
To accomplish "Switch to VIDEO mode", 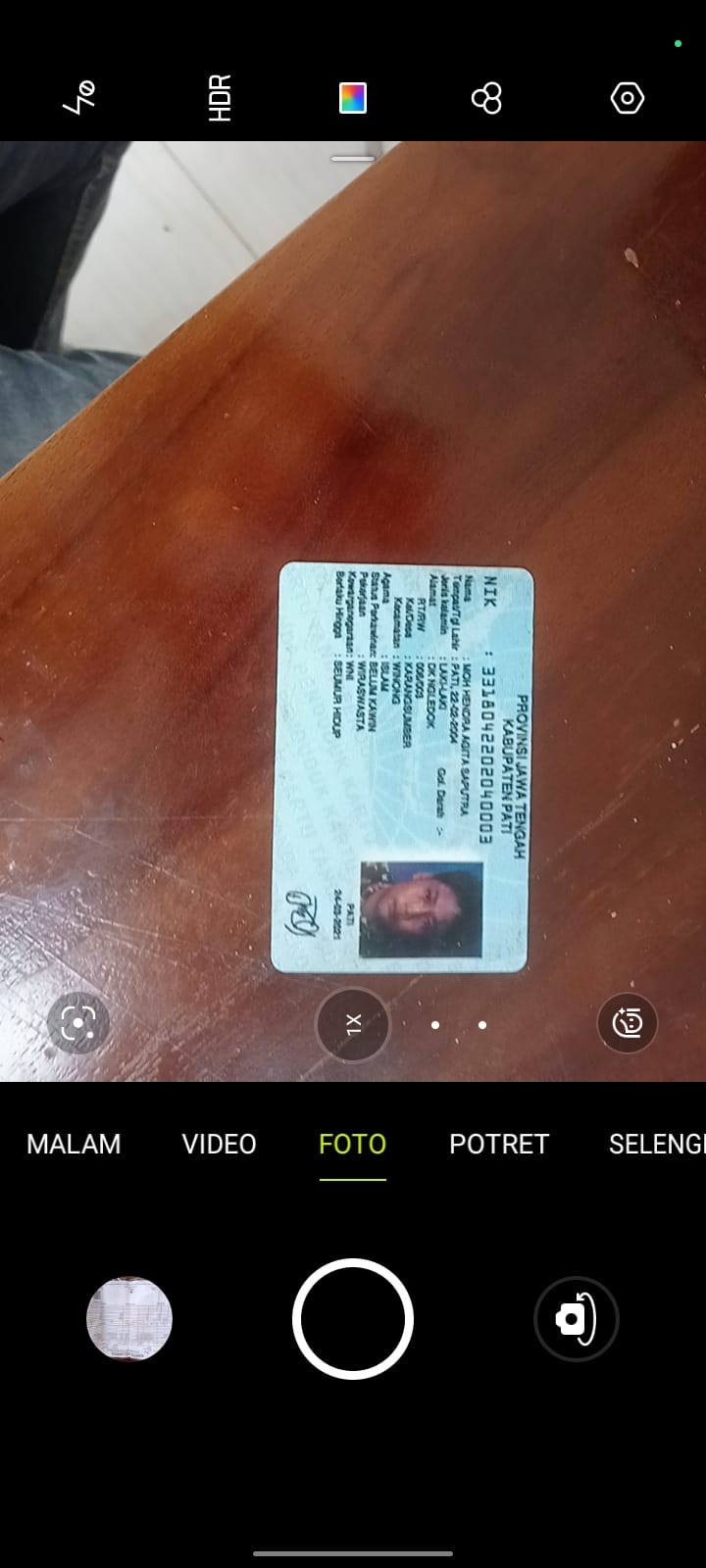I will 220,1144.
